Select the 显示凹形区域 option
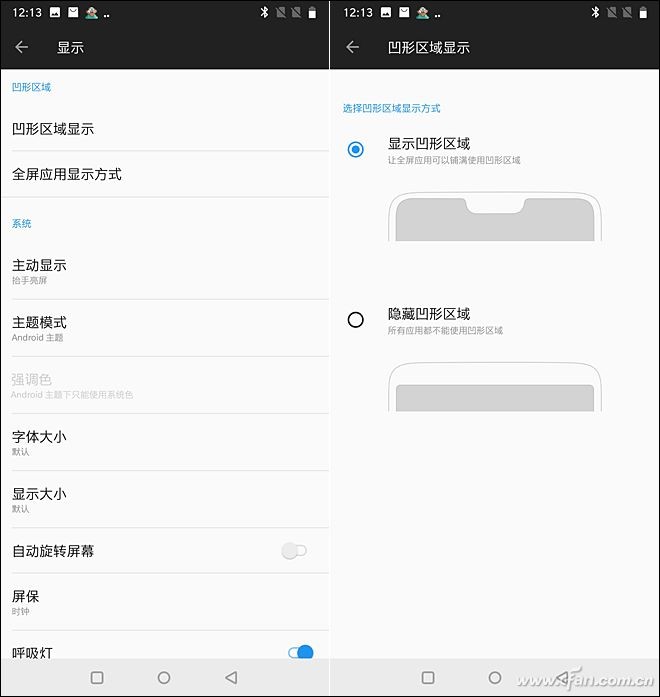 point(356,150)
